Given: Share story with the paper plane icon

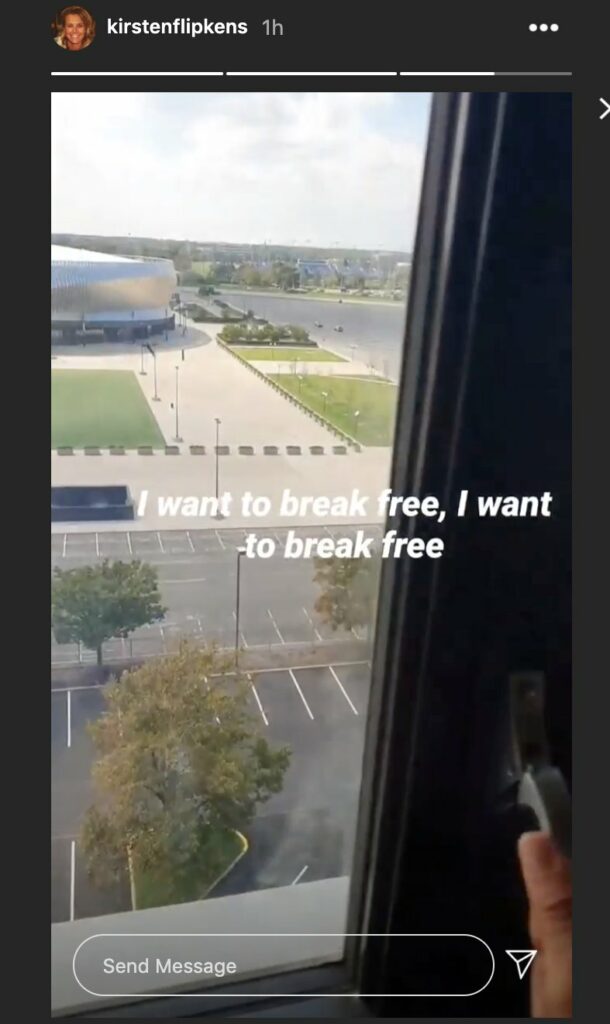Looking at the screenshot, I should 521,963.
